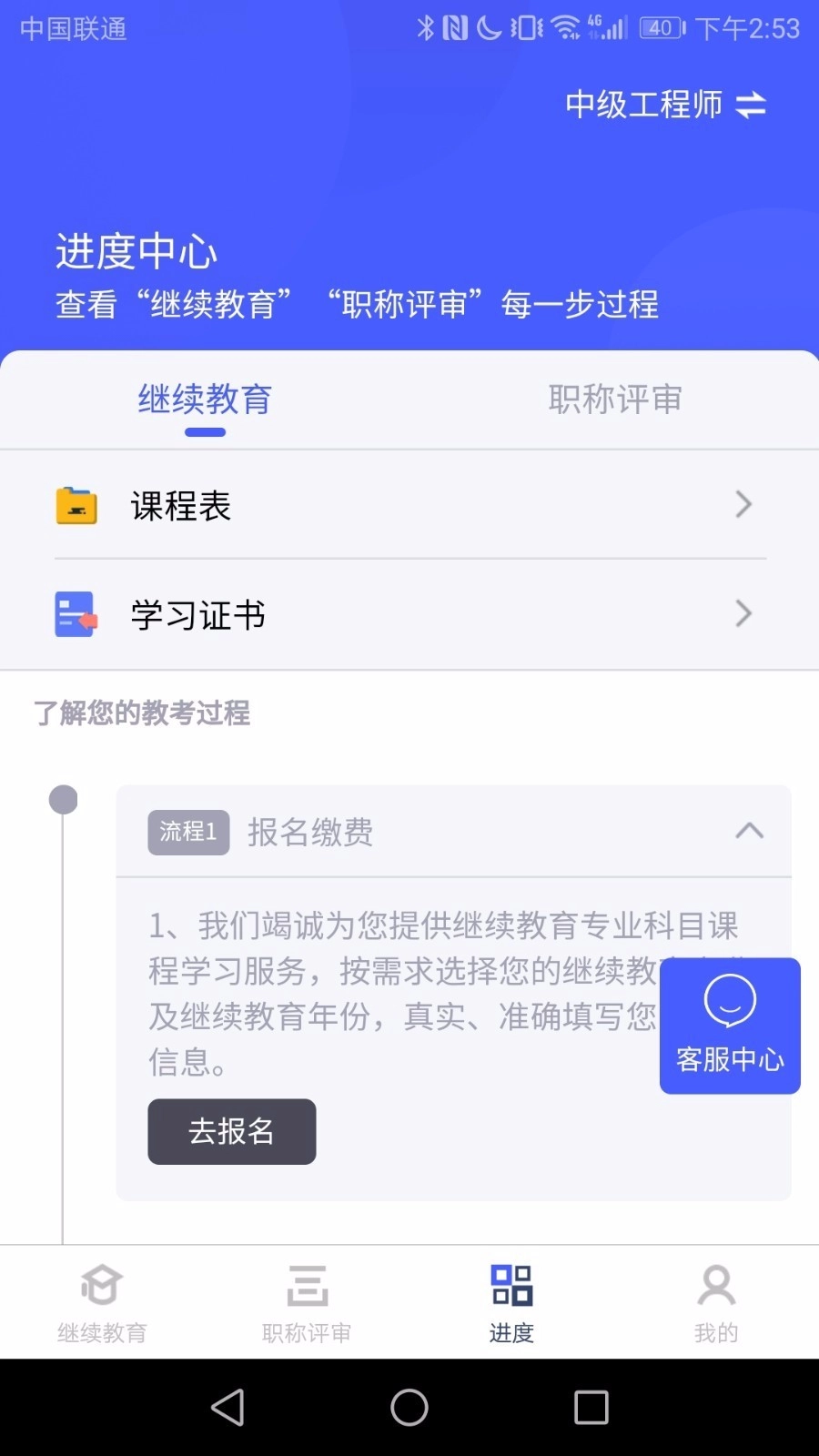The width and height of the screenshot is (819, 1456).
Task: Collapse the 流程1 报名缴费 section
Action: (x=749, y=831)
